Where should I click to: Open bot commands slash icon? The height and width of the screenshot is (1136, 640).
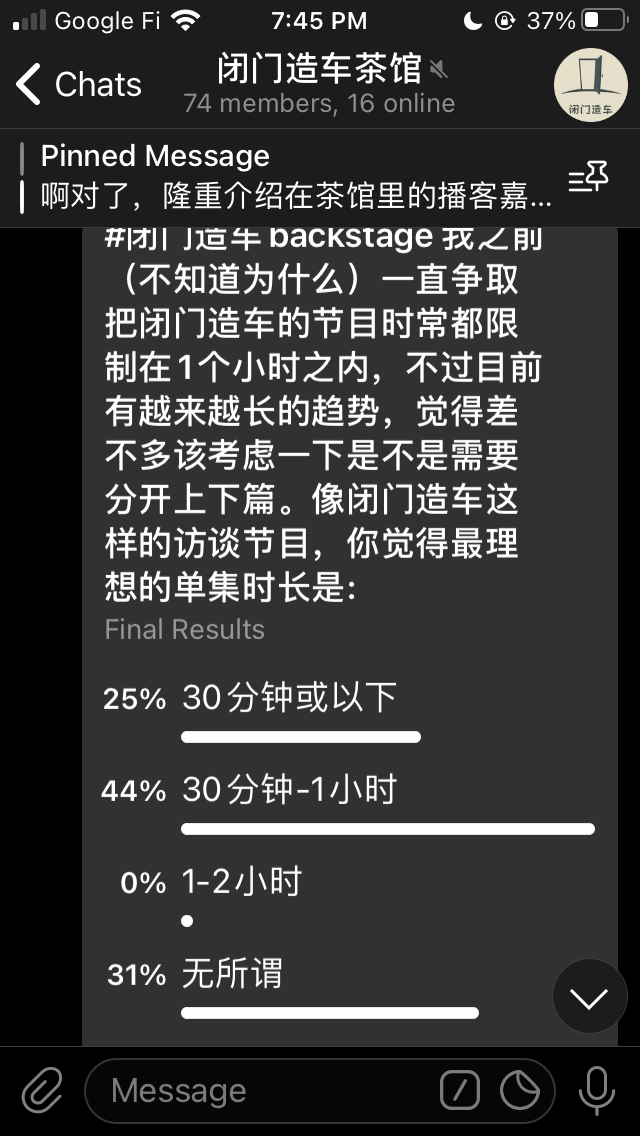pyautogui.click(x=460, y=1090)
